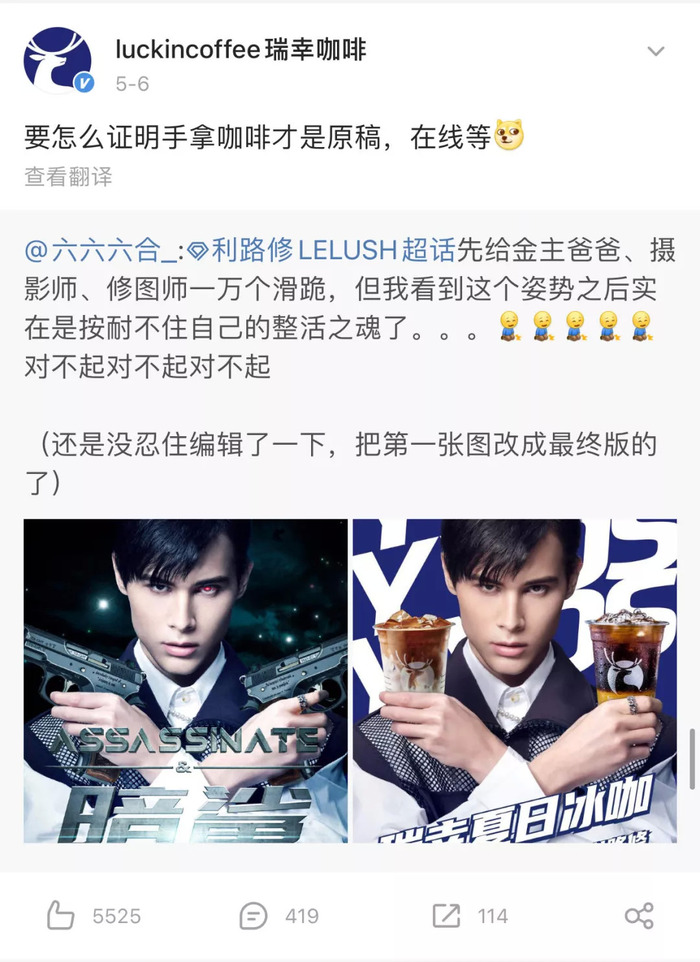Open the luckincoffee瑞幸咖啡 account name
700x962 pixels.
pyautogui.click(x=240, y=49)
